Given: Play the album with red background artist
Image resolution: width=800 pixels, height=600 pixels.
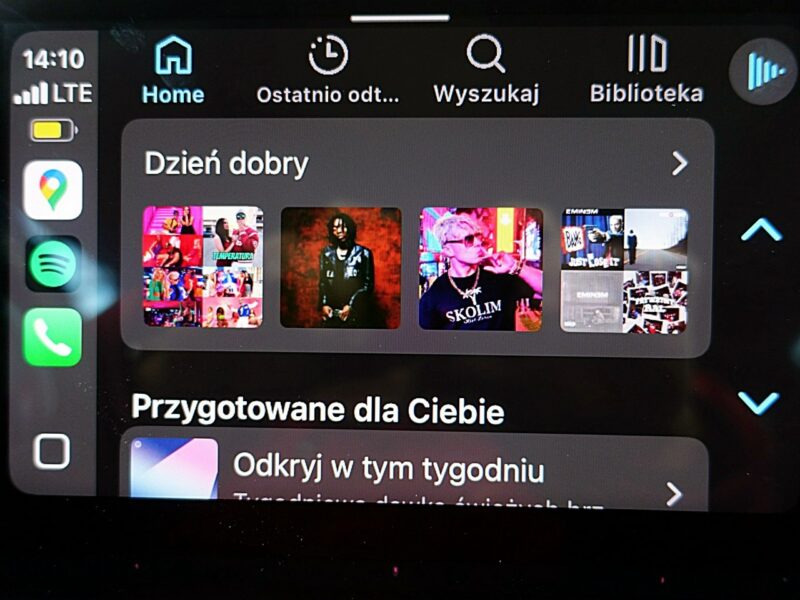Looking at the screenshot, I should tap(341, 267).
